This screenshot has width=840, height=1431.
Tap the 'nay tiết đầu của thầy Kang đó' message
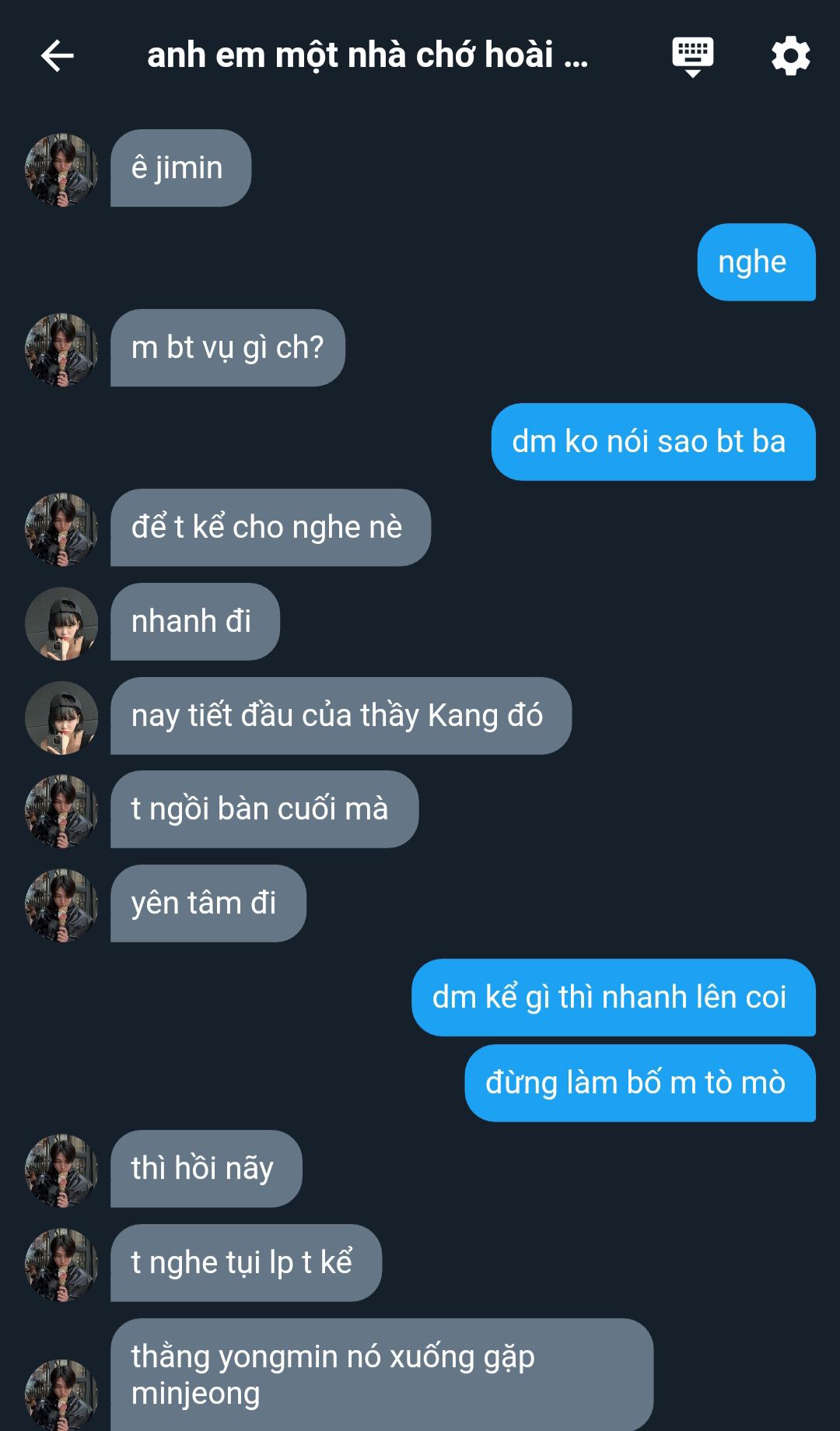[340, 716]
